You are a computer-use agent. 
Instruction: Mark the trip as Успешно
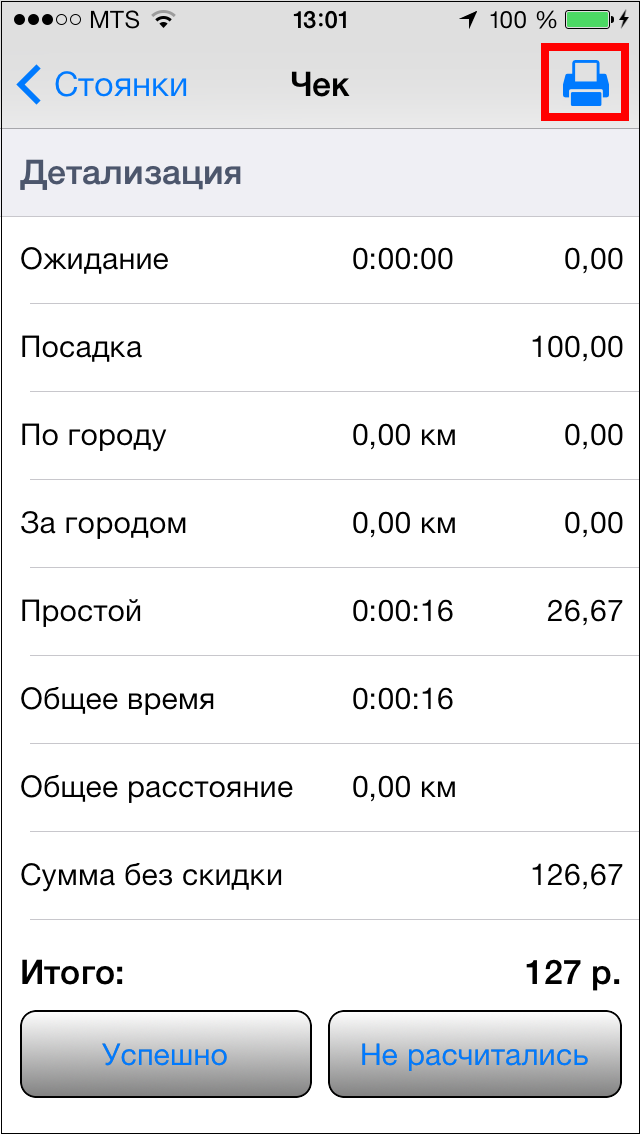(165, 1054)
